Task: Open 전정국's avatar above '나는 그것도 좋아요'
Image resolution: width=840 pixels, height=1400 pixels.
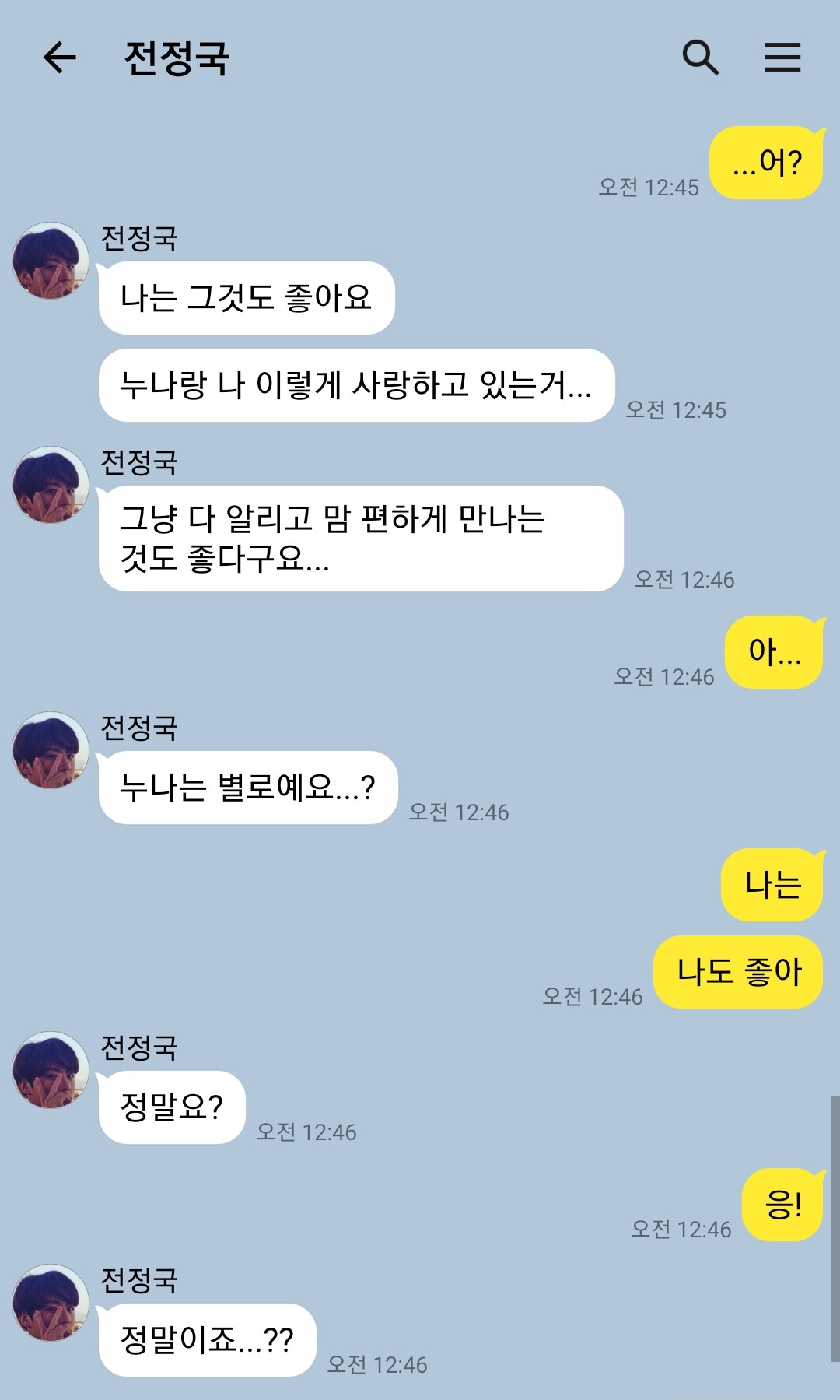Action: [51, 261]
